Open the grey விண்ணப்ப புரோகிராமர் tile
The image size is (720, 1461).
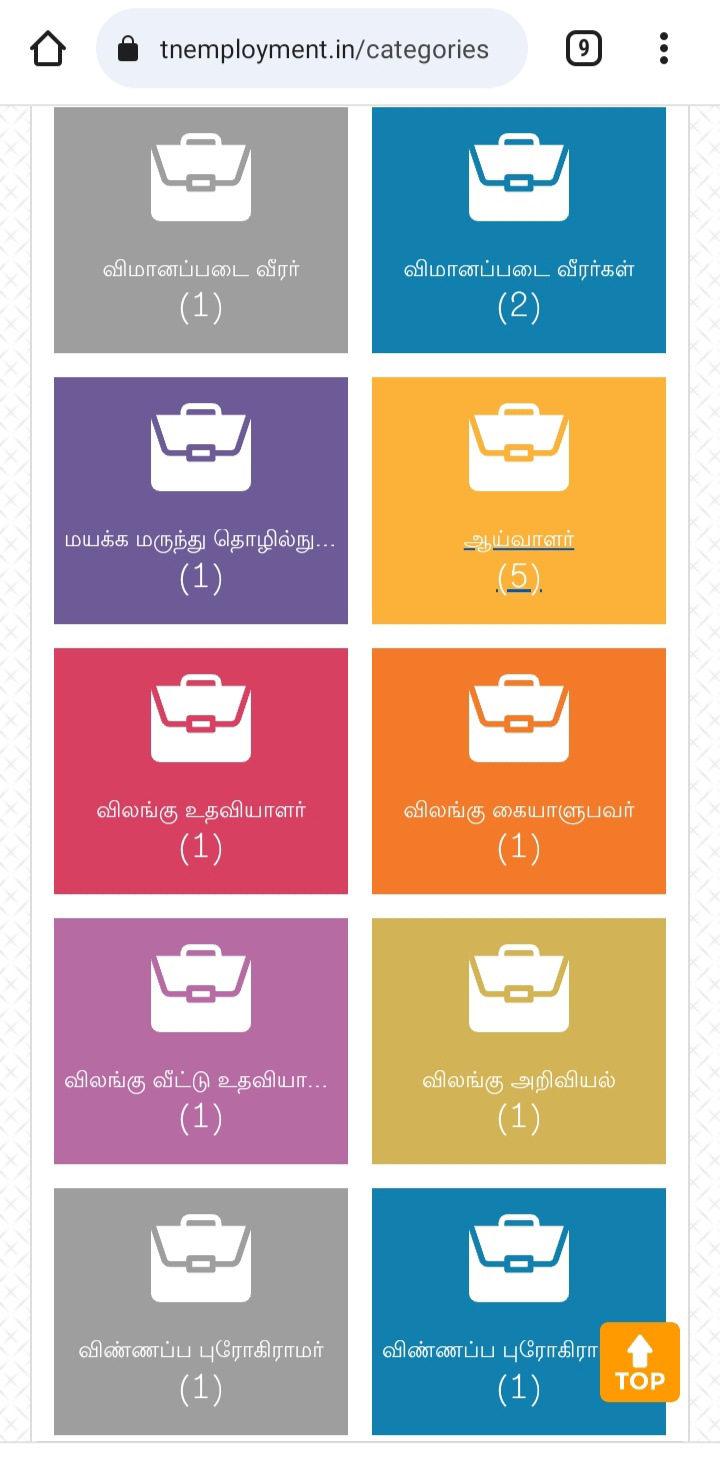tap(201, 1311)
